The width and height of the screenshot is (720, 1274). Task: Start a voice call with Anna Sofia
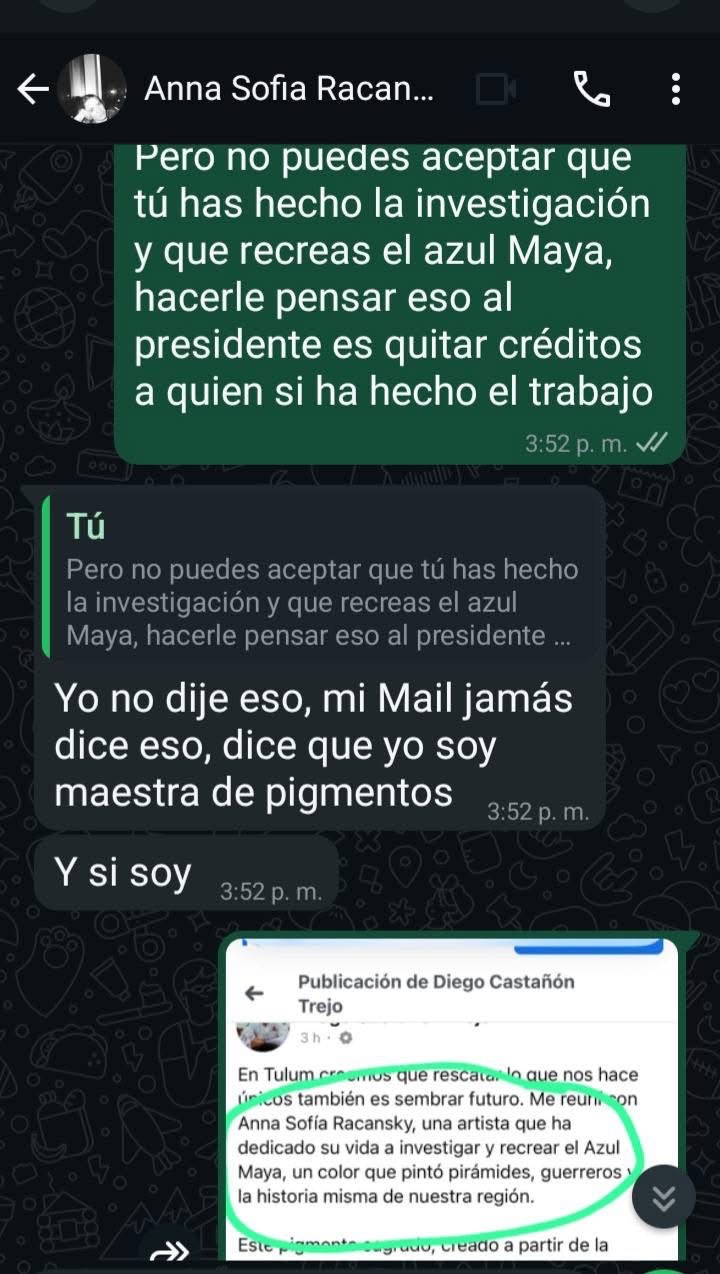coord(592,90)
